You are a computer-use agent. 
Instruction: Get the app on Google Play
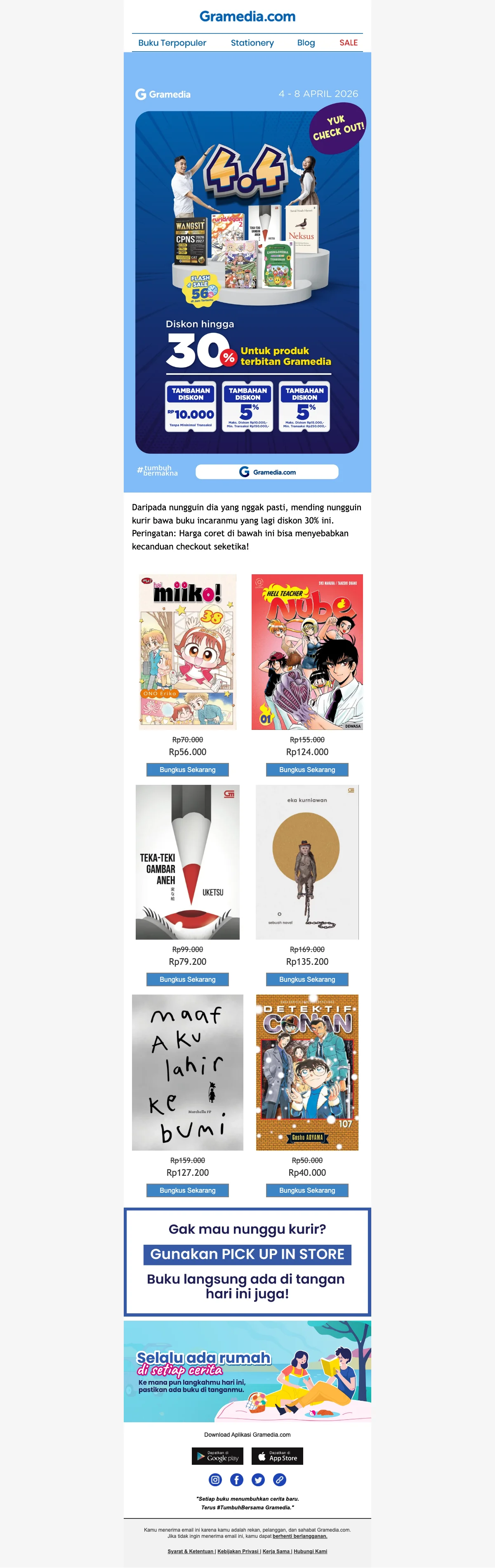pyautogui.click(x=217, y=1456)
